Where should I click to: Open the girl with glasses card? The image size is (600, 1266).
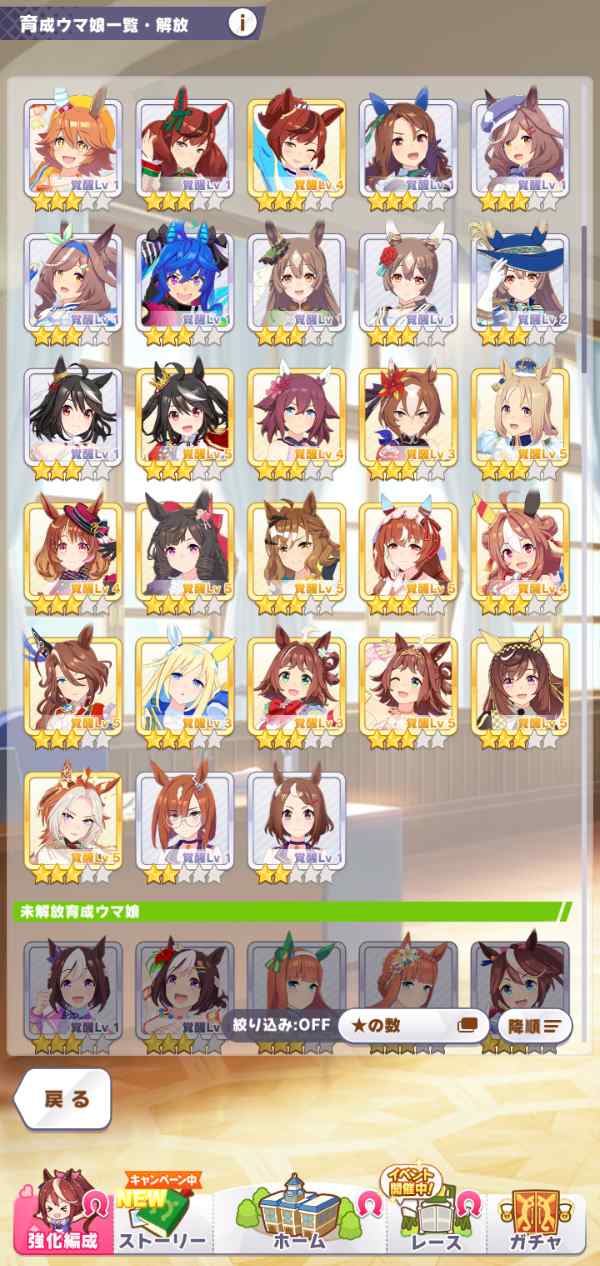pyautogui.click(x=184, y=821)
